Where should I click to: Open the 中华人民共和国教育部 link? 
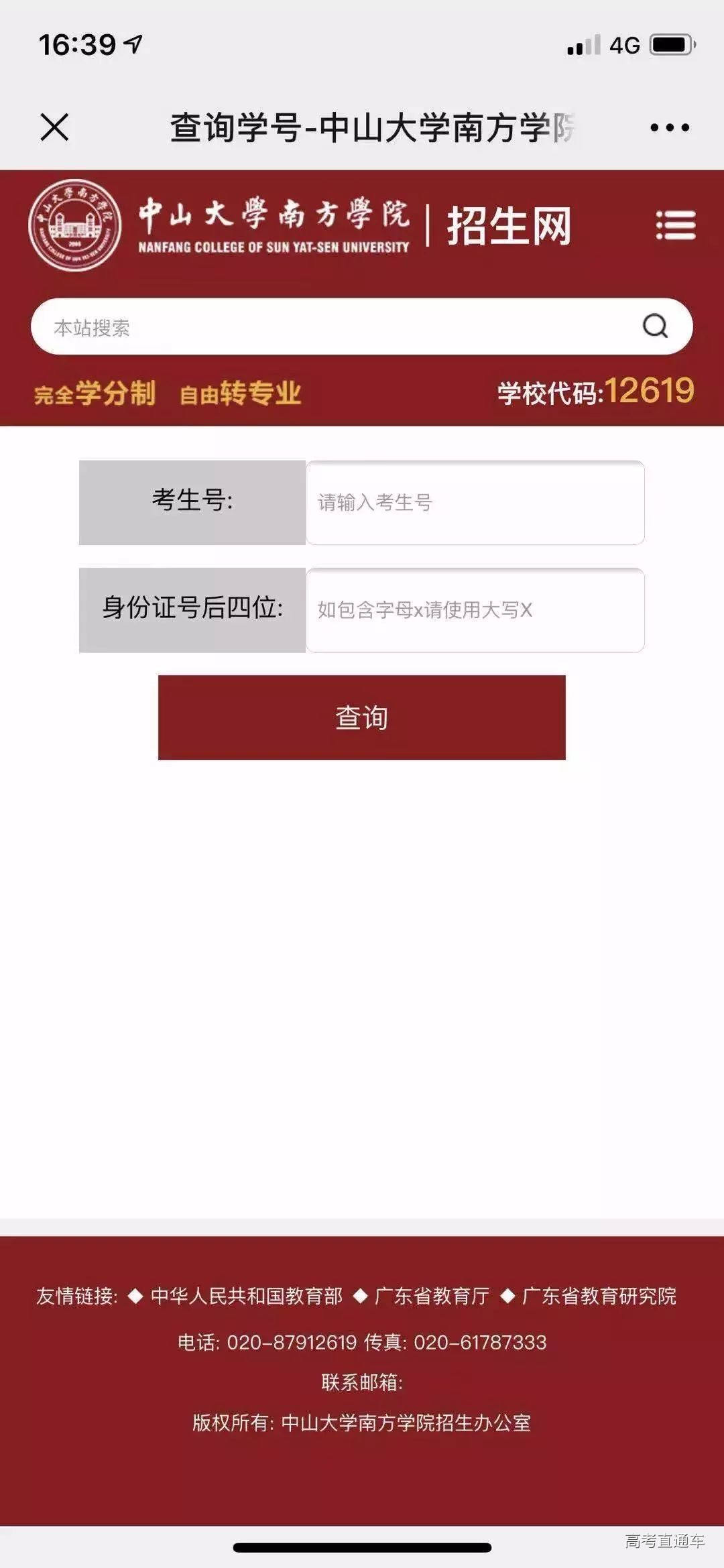(246, 1296)
